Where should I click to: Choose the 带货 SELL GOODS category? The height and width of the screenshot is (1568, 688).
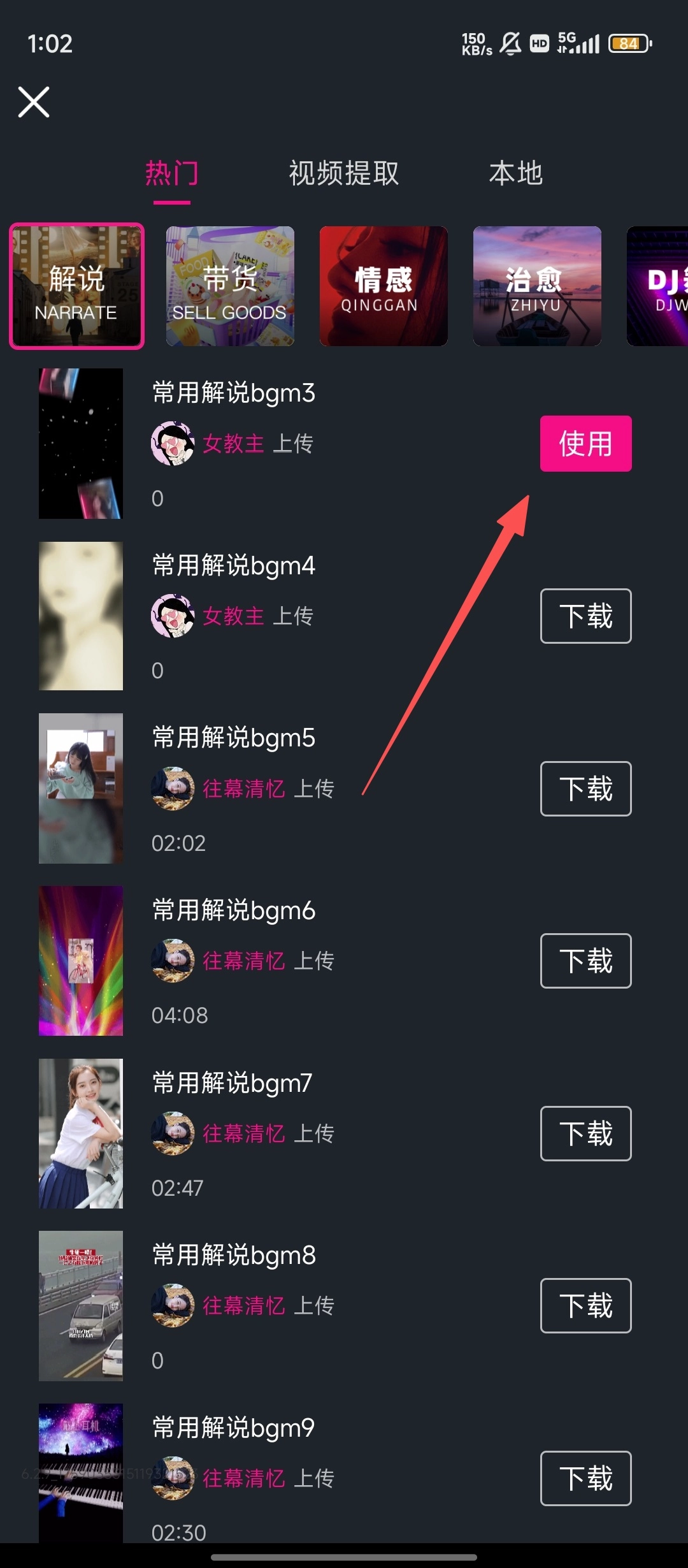pos(230,286)
